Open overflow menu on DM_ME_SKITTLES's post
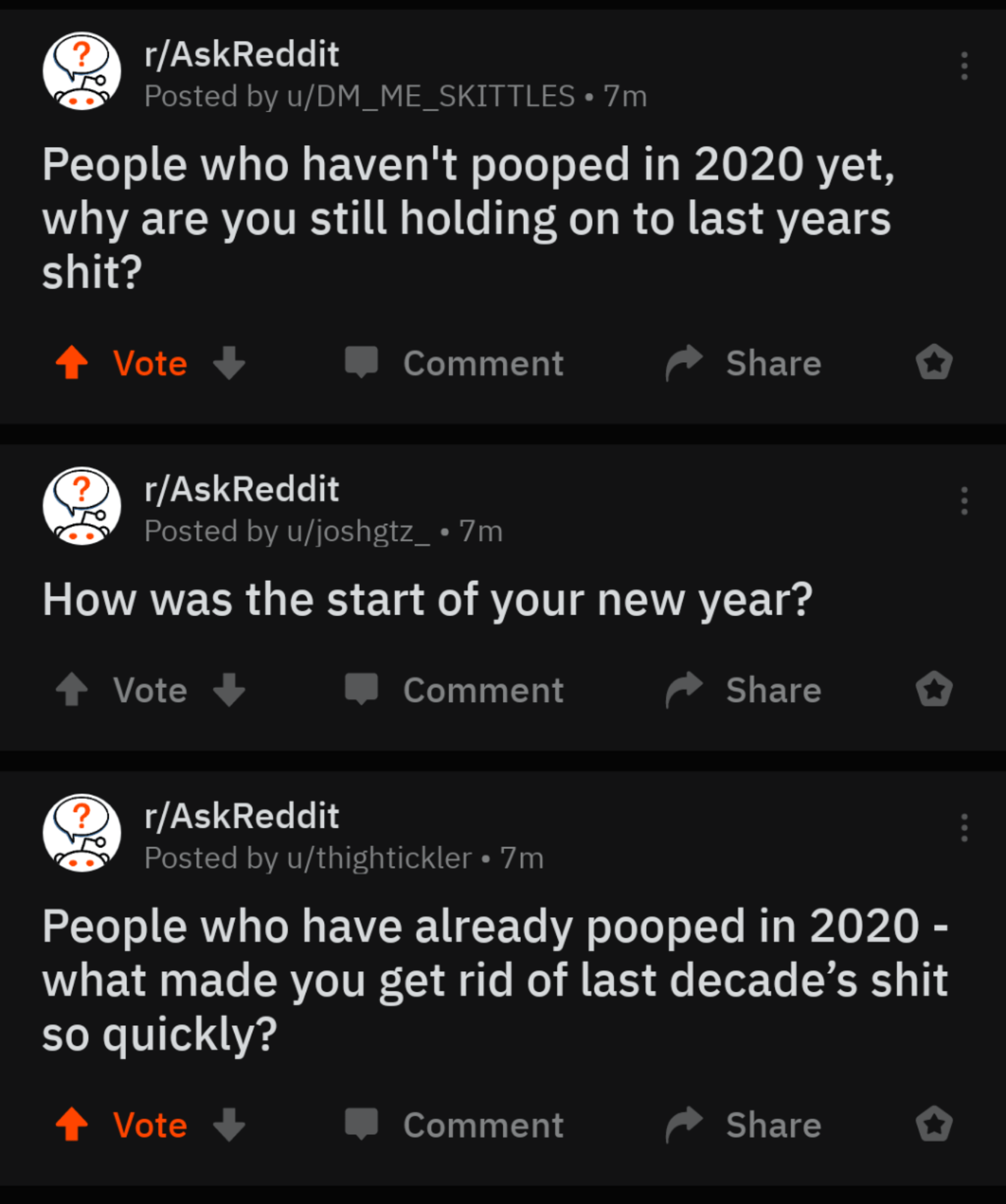1006x1204 pixels. point(964,66)
